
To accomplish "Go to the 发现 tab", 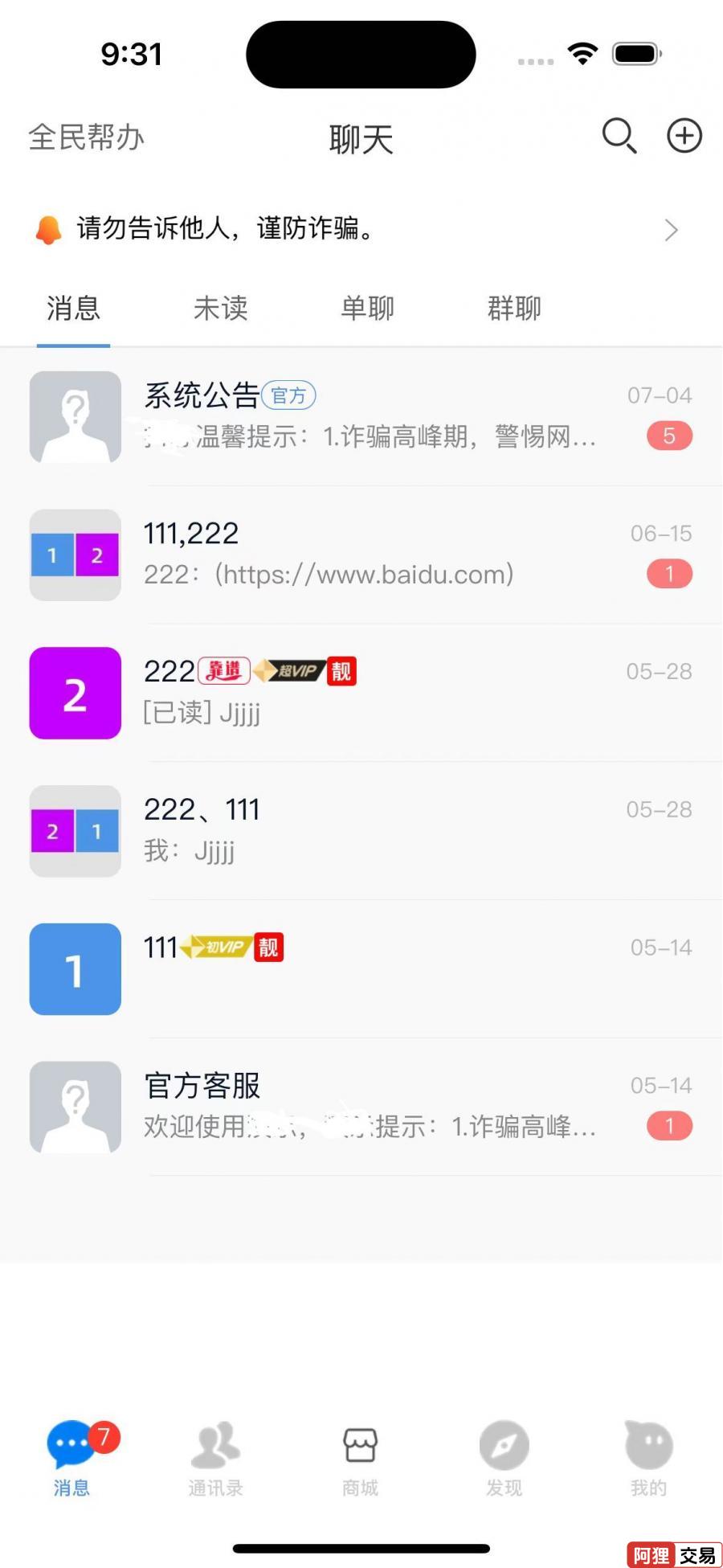I will (x=504, y=1458).
